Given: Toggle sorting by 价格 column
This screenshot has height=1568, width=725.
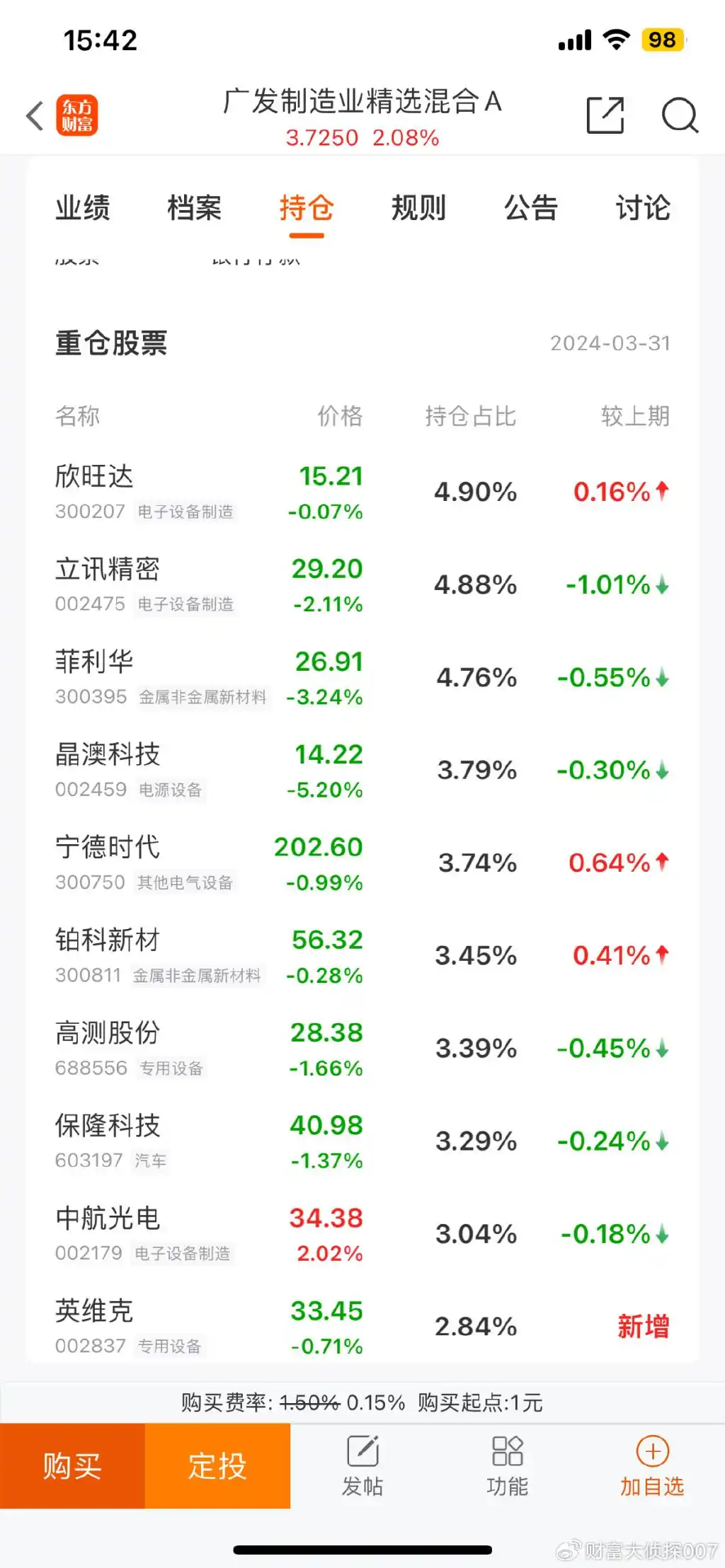Looking at the screenshot, I should (341, 416).
